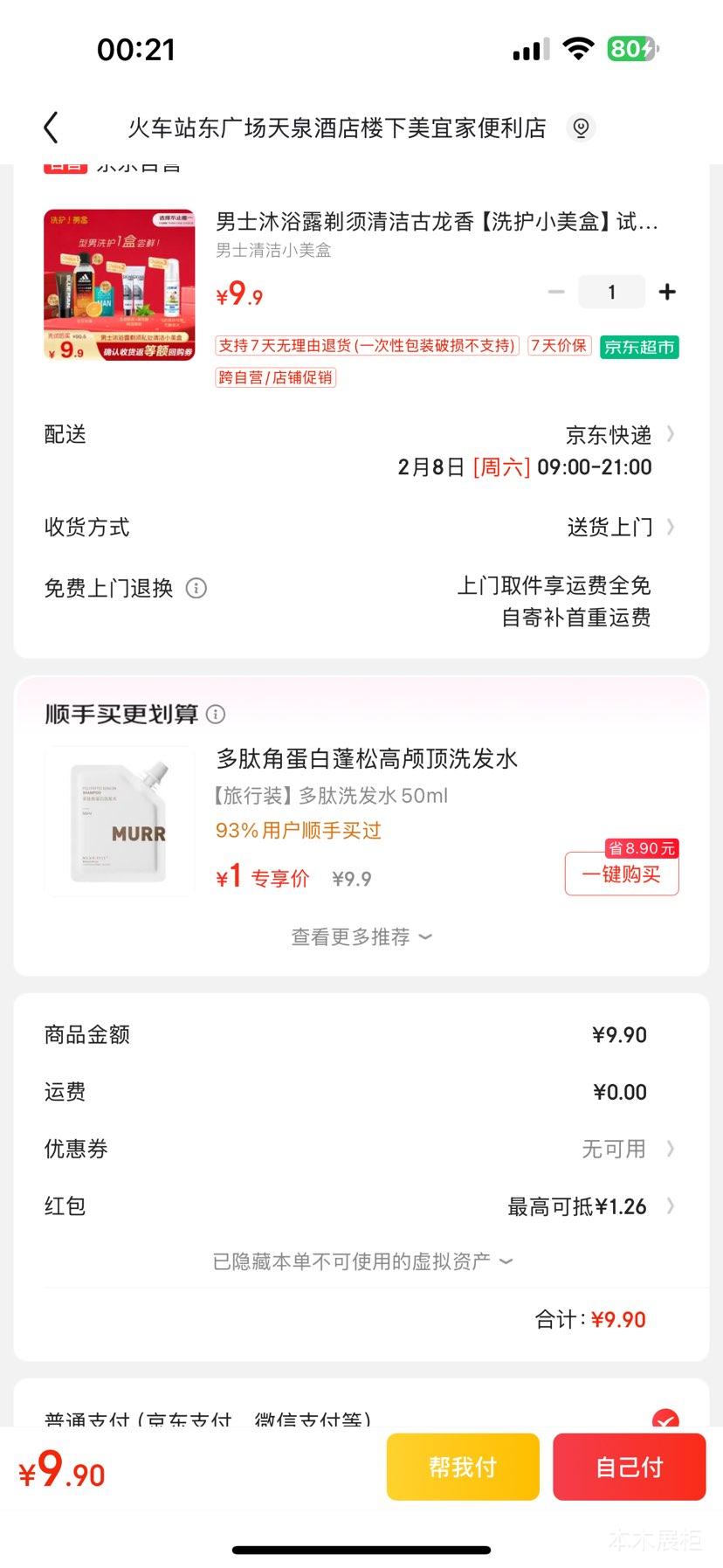Tap 自己付 to pay yourself
The height and width of the screenshot is (1568, 723).
click(630, 1467)
